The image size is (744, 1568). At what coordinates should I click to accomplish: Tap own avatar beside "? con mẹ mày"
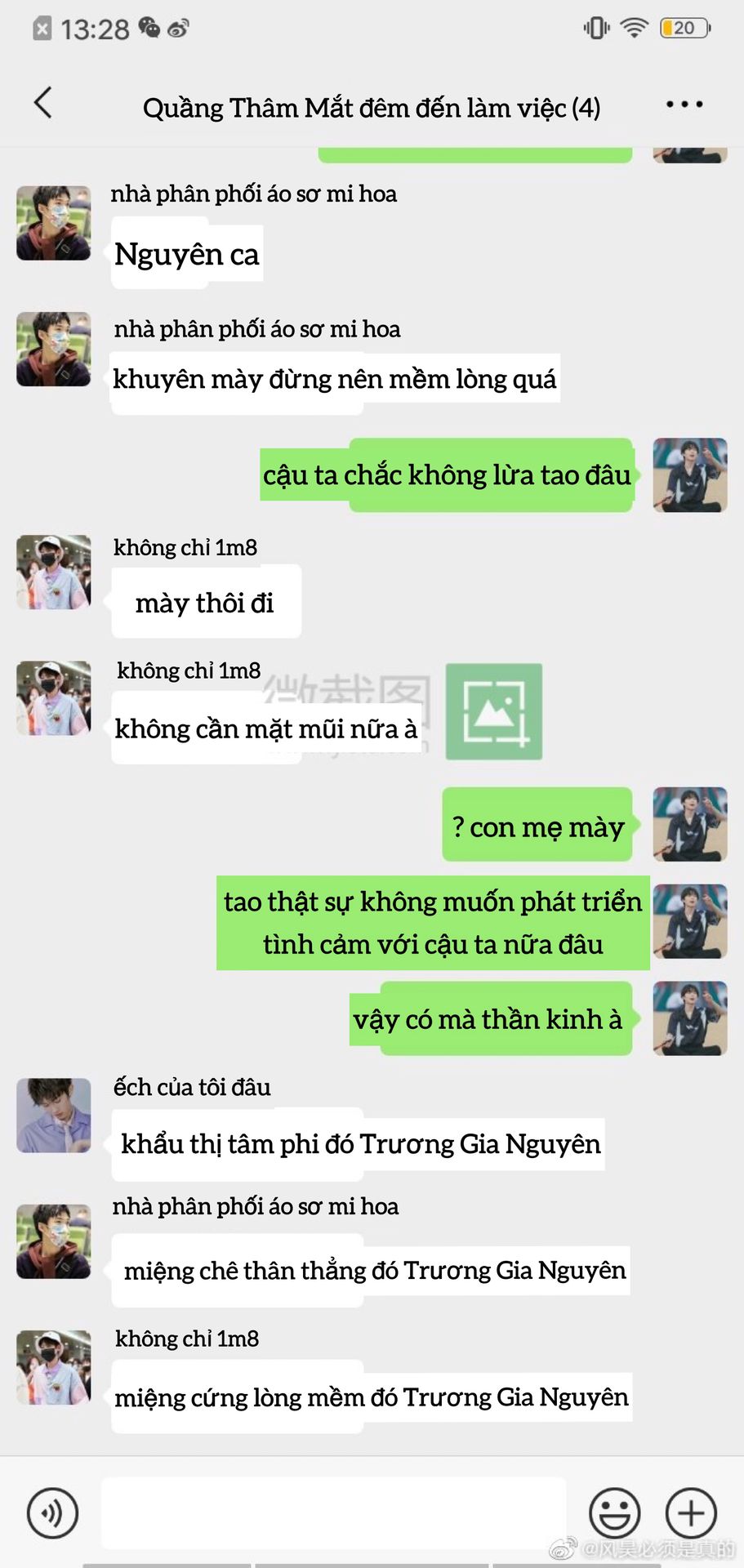pyautogui.click(x=690, y=823)
